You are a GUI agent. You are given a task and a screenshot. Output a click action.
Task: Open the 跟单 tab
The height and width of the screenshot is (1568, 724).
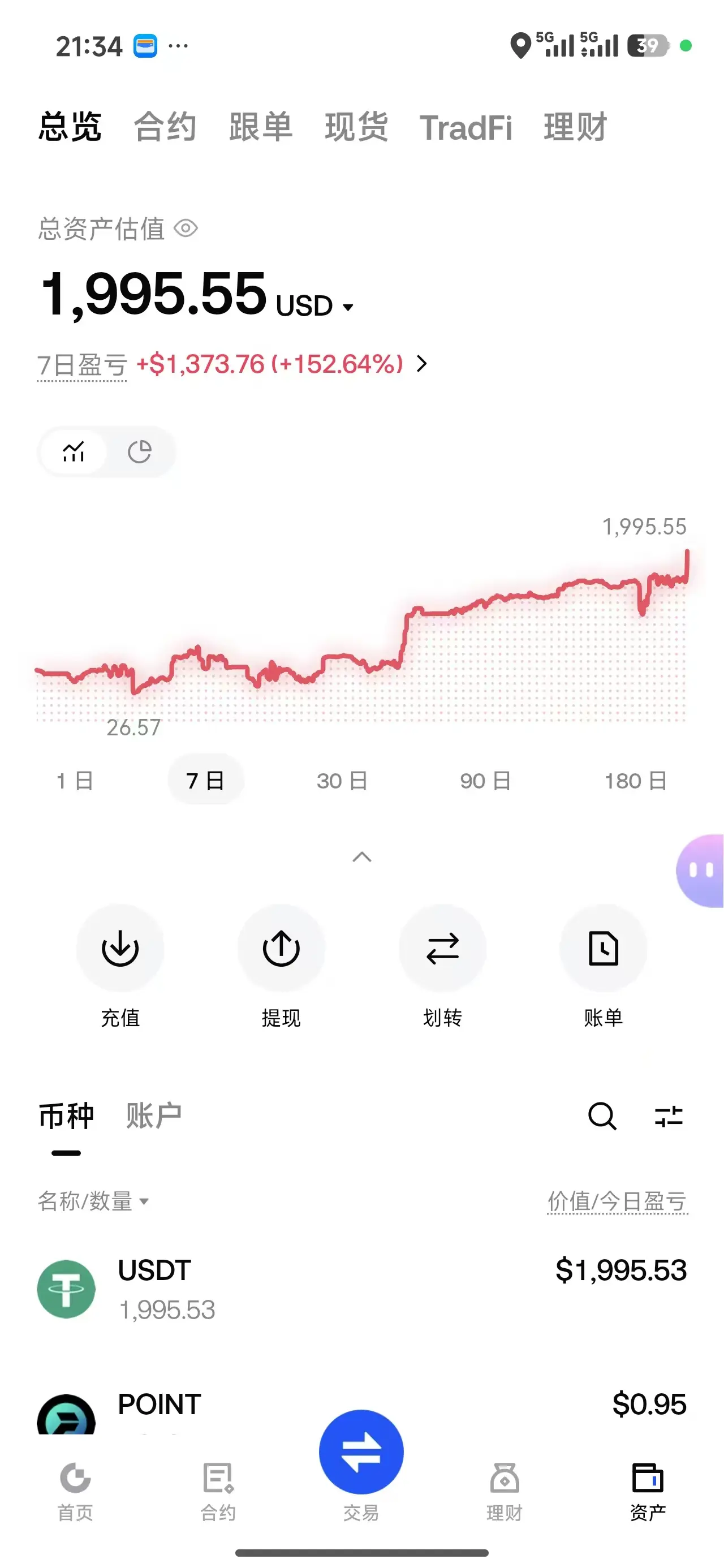[x=261, y=127]
